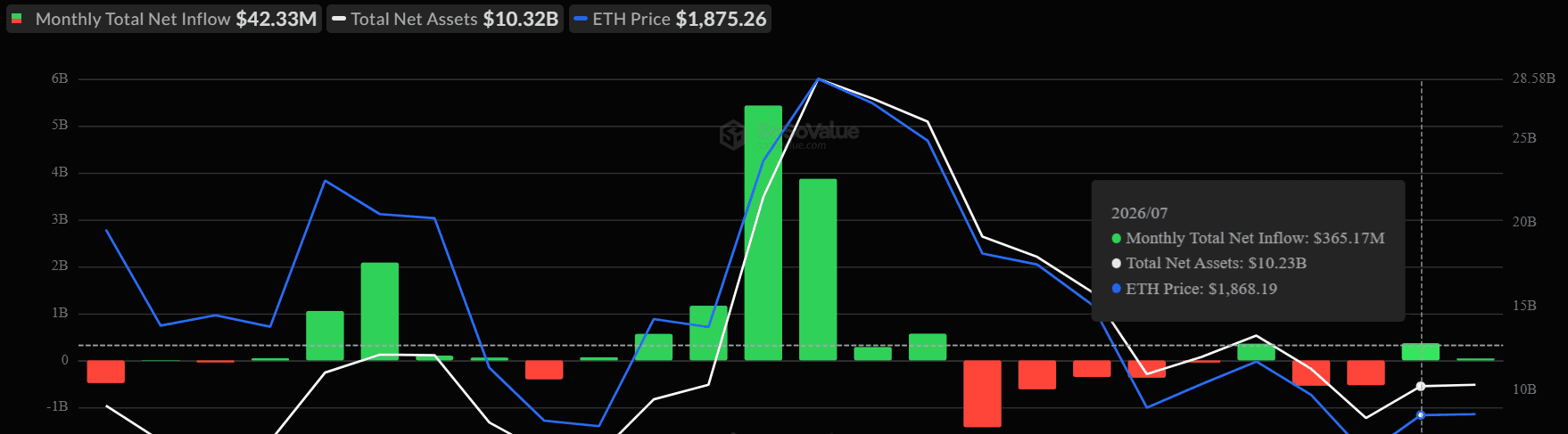Toggle the Monthly Total Net Inflow series
Screen dimensions: 1568x434
pyautogui.click(x=164, y=19)
